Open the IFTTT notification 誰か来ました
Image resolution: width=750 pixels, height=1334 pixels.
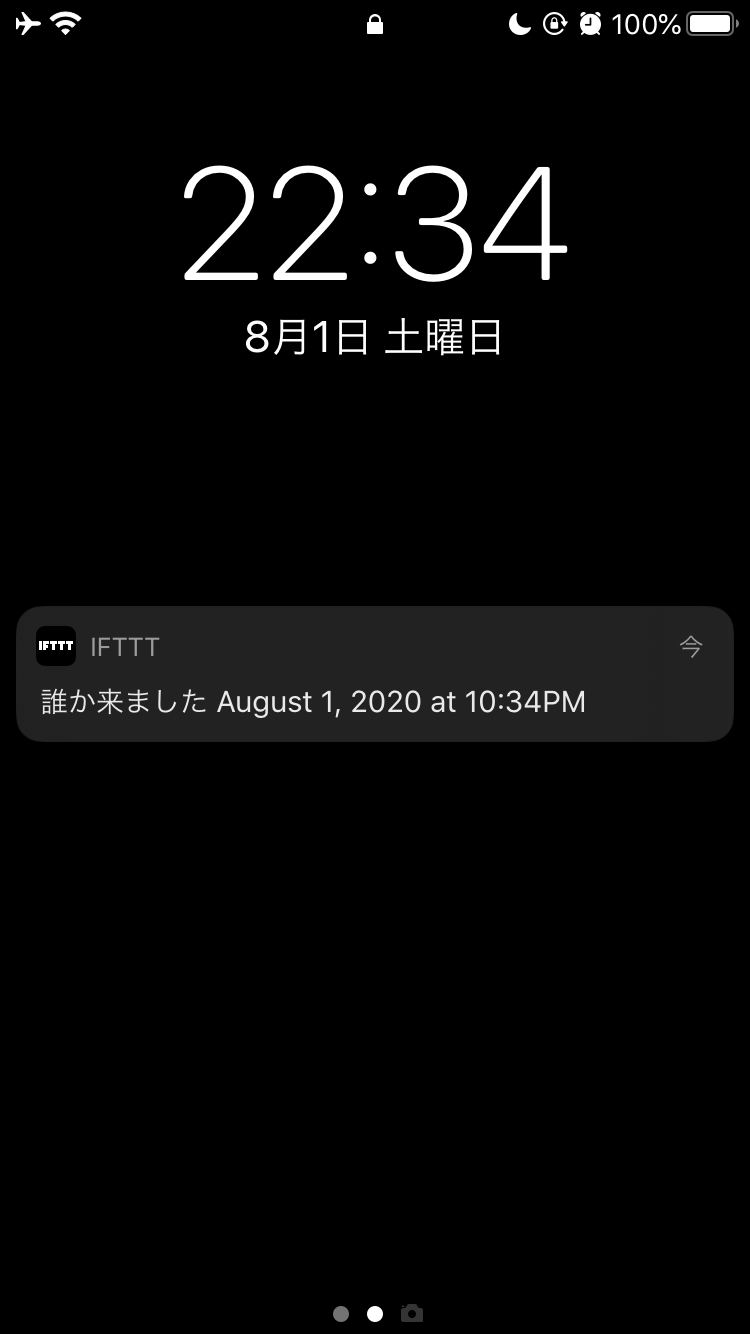click(375, 674)
